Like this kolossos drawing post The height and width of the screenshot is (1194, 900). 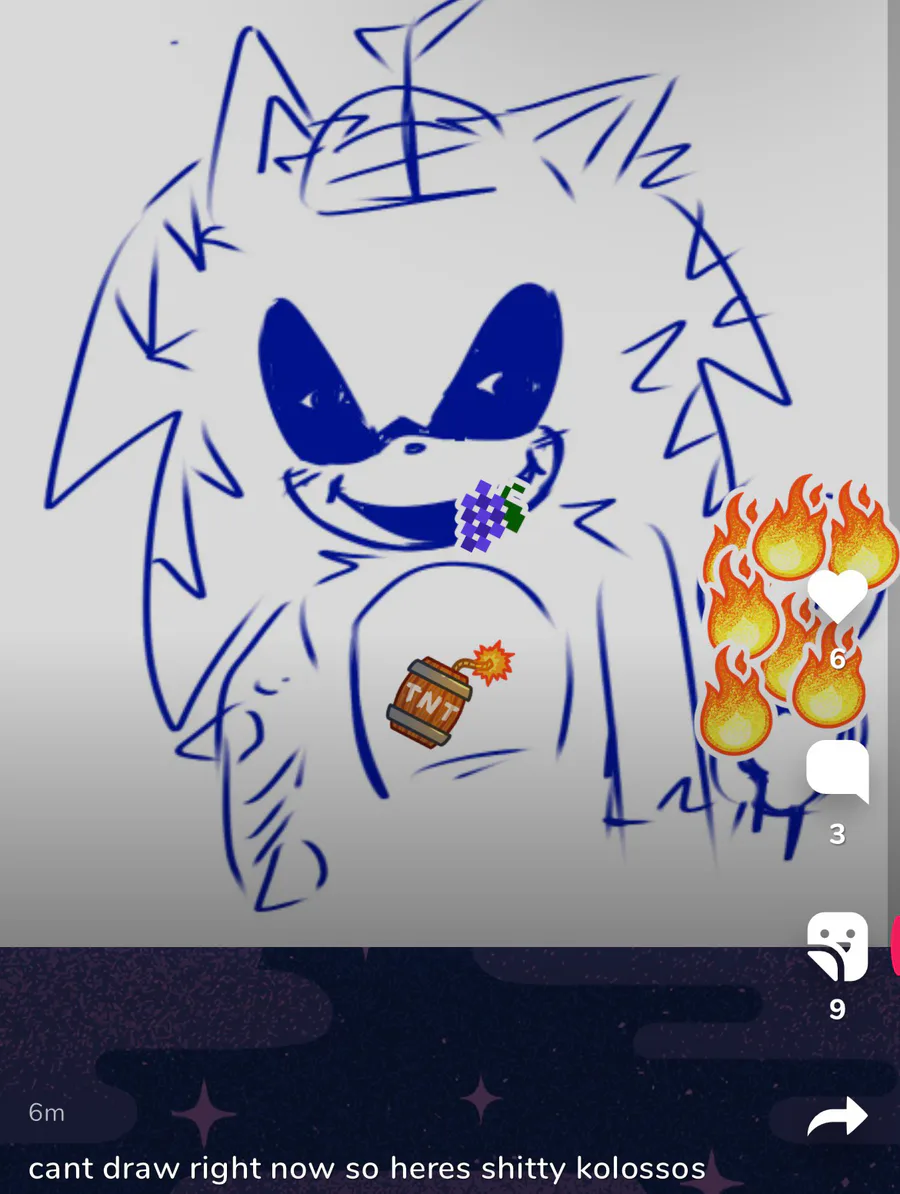[x=837, y=596]
